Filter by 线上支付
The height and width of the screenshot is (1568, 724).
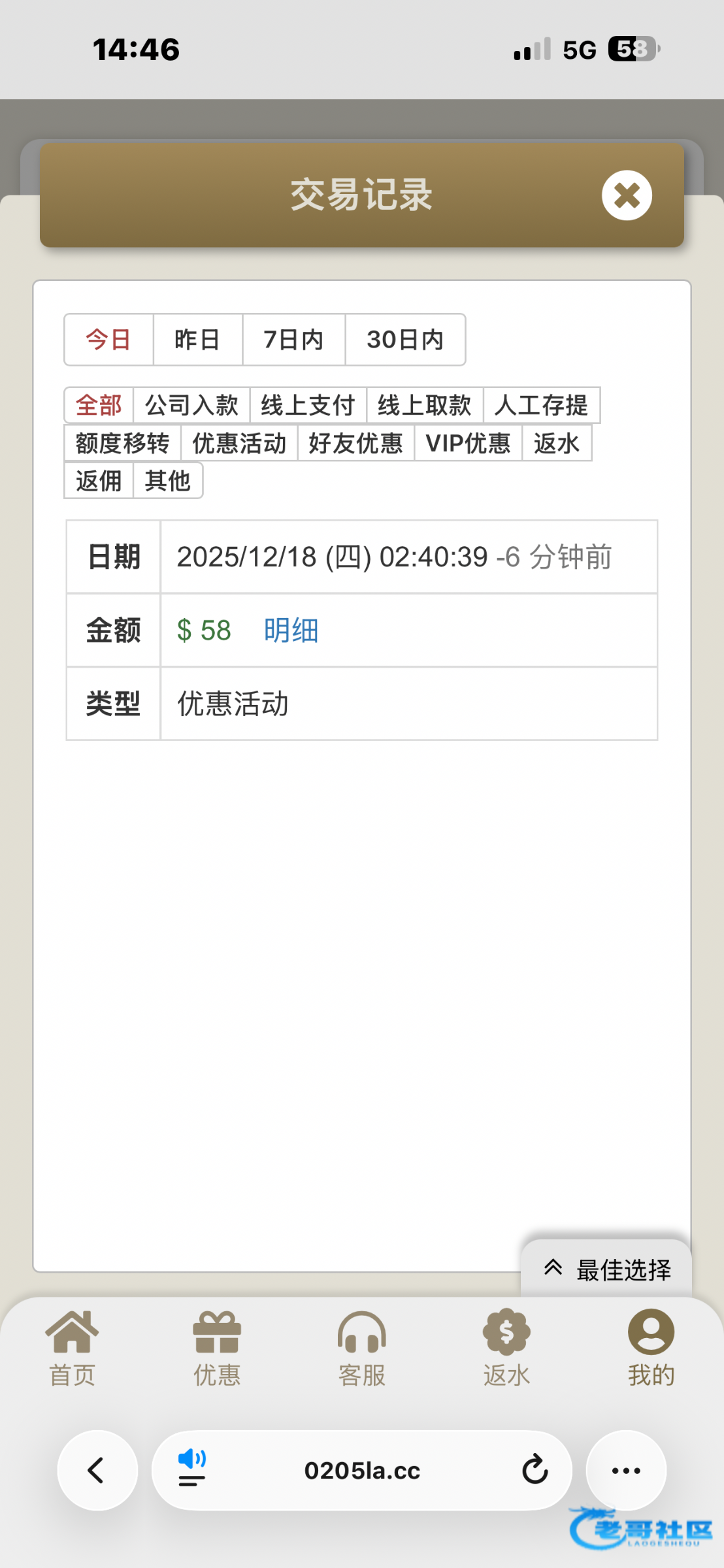click(x=308, y=405)
